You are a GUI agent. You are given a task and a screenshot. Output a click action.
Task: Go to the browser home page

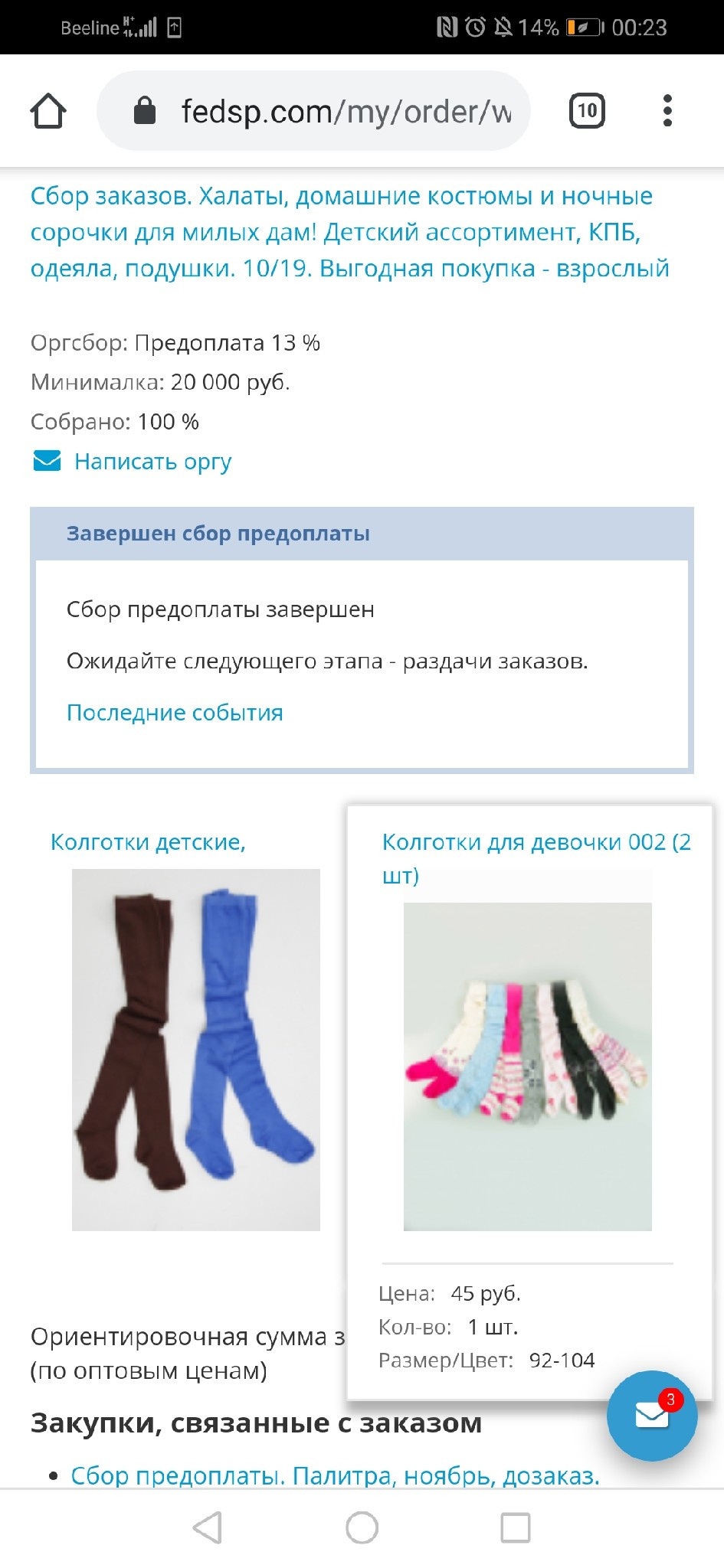48,111
